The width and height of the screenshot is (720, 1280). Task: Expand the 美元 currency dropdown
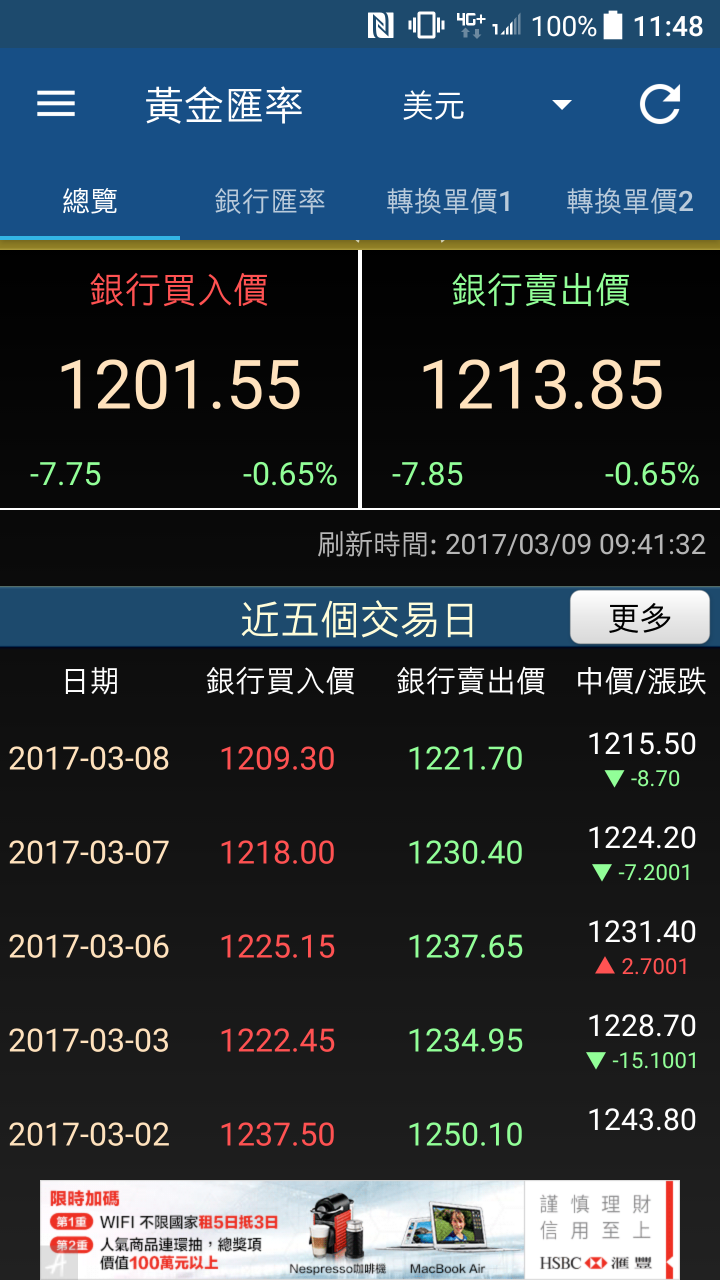[486, 105]
